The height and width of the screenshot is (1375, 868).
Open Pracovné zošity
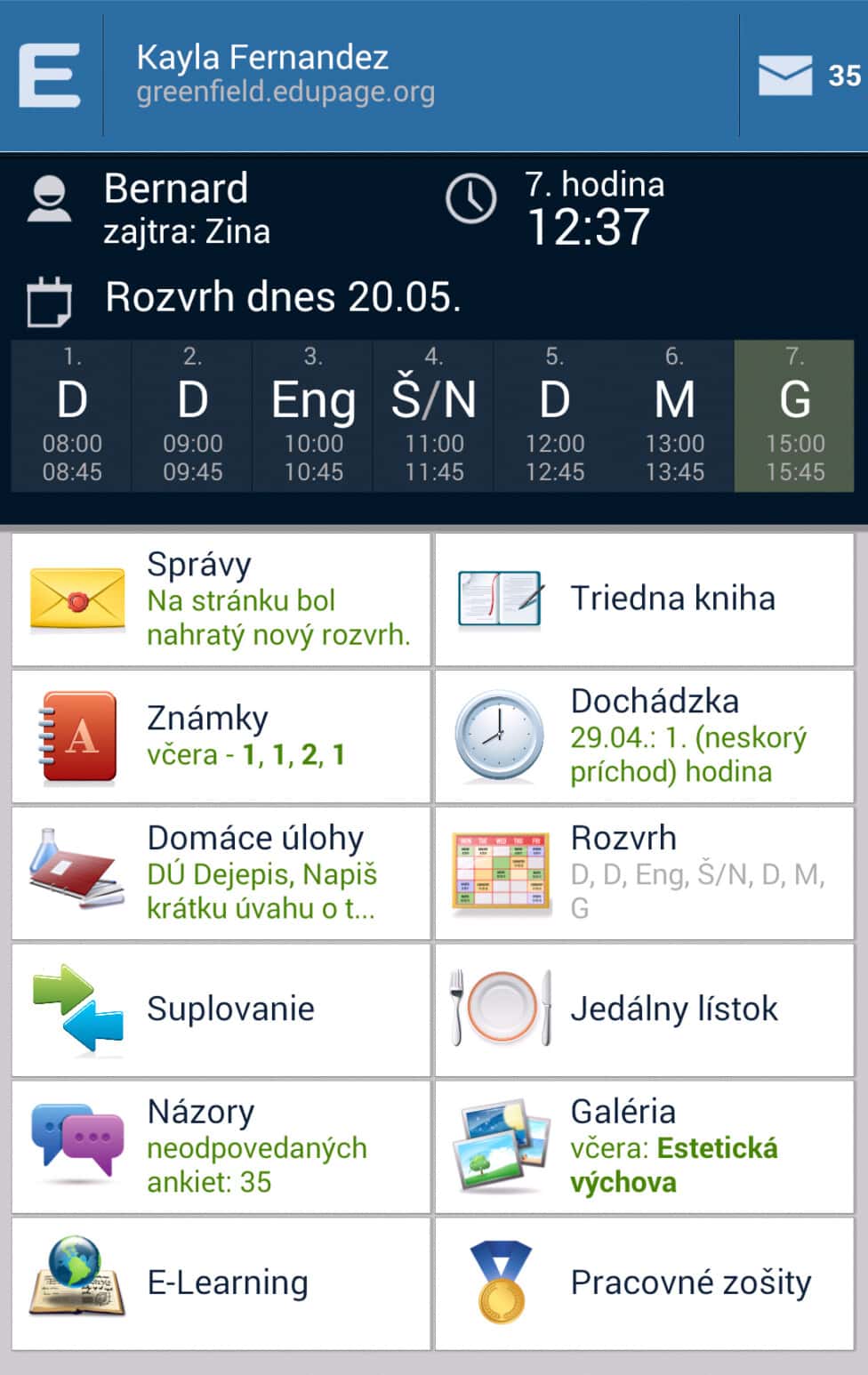coord(644,1283)
